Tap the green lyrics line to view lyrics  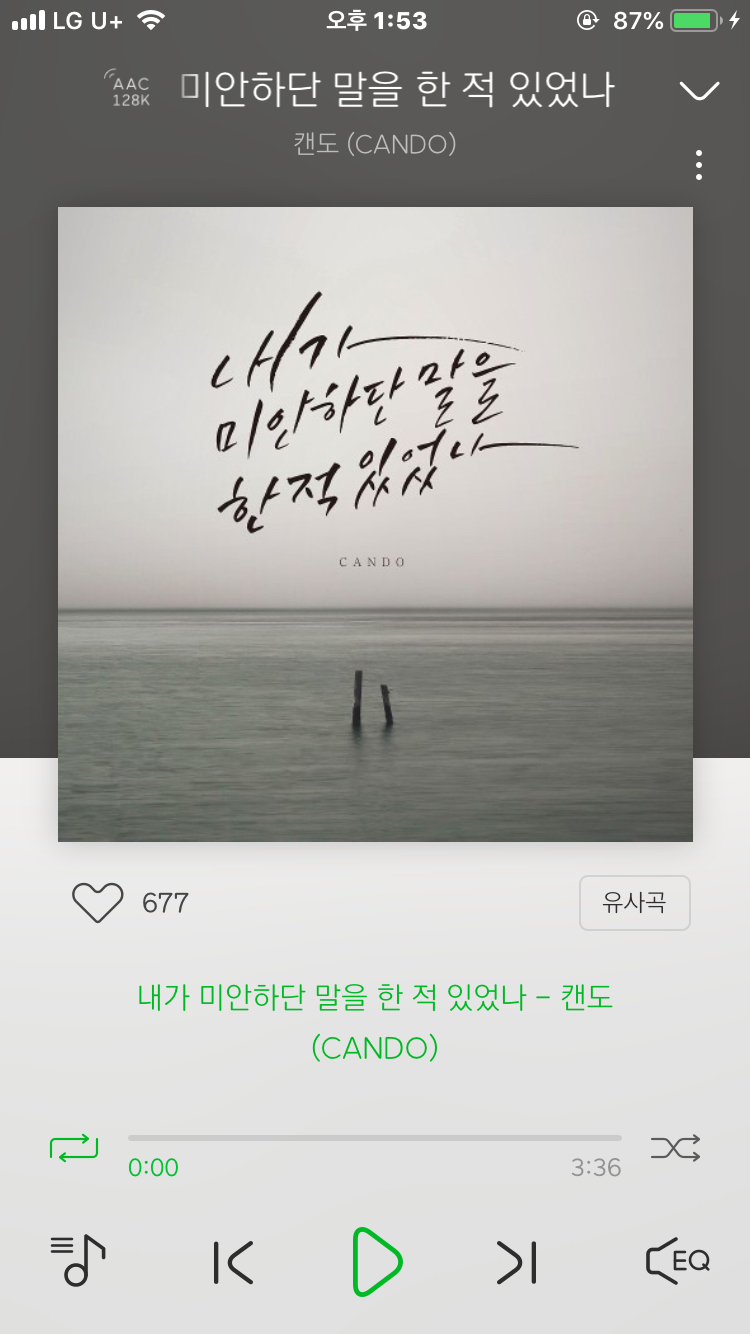click(x=375, y=1022)
